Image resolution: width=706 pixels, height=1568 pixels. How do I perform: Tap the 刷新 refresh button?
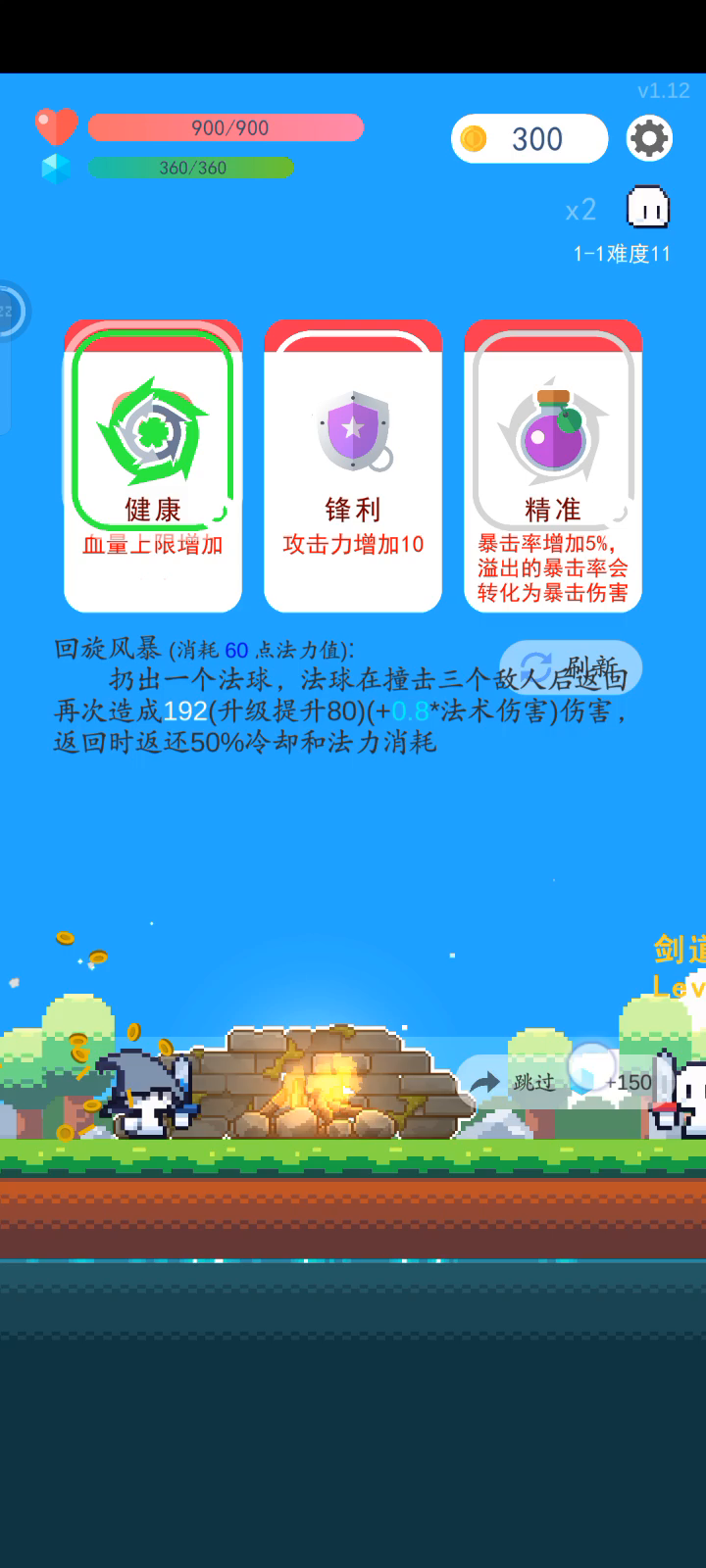pyautogui.click(x=572, y=666)
